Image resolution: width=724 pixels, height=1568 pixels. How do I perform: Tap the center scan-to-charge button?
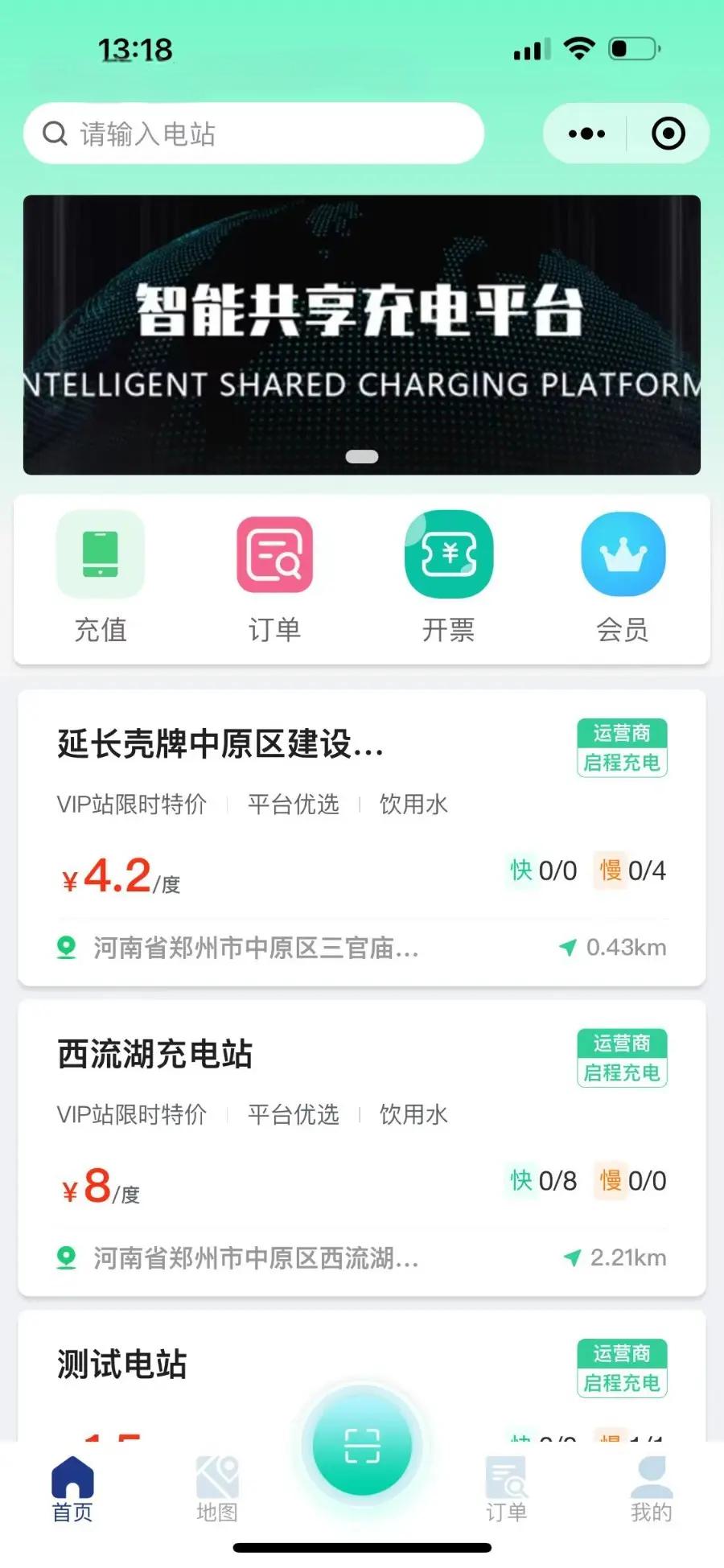[x=362, y=1445]
